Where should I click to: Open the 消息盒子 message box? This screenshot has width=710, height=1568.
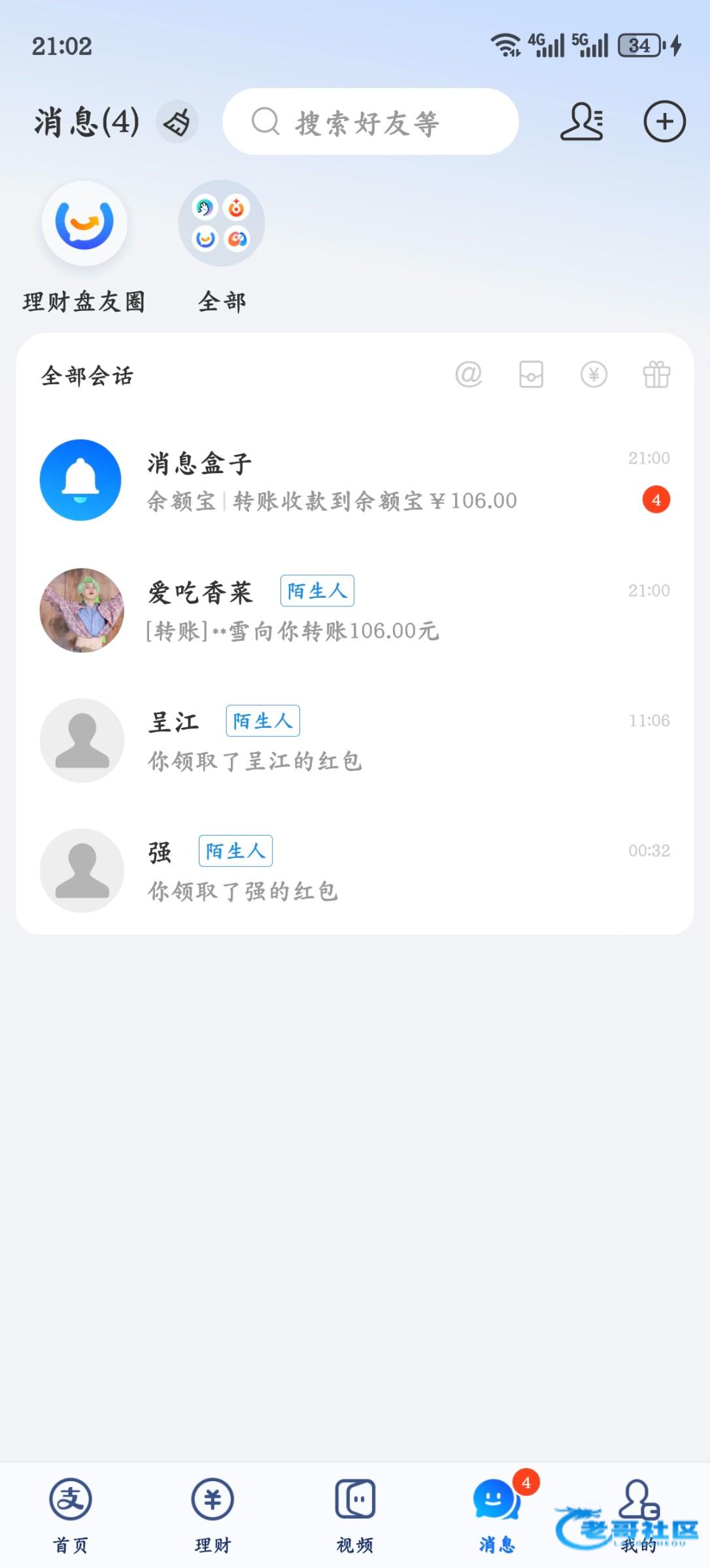point(354,480)
